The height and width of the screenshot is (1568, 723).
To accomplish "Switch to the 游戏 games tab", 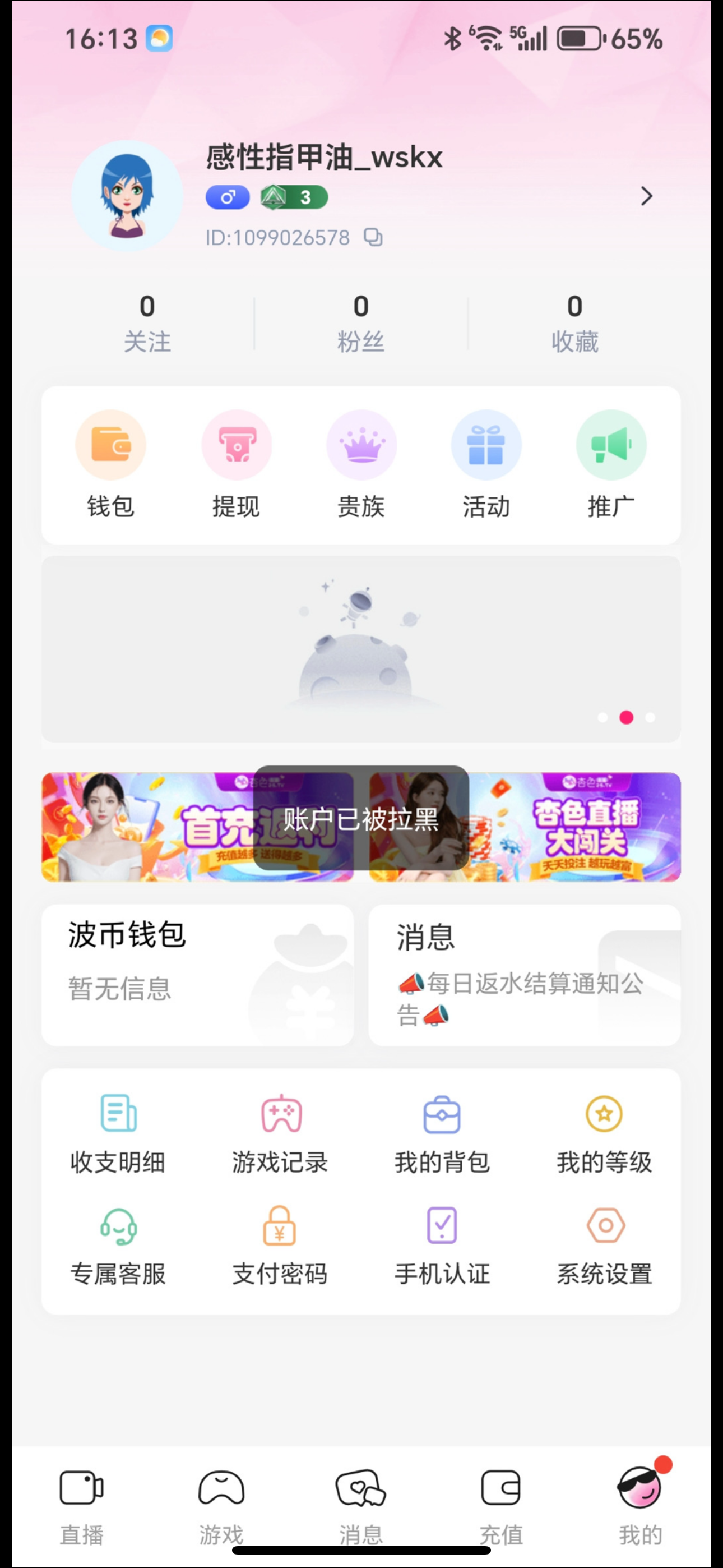I will [221, 1507].
